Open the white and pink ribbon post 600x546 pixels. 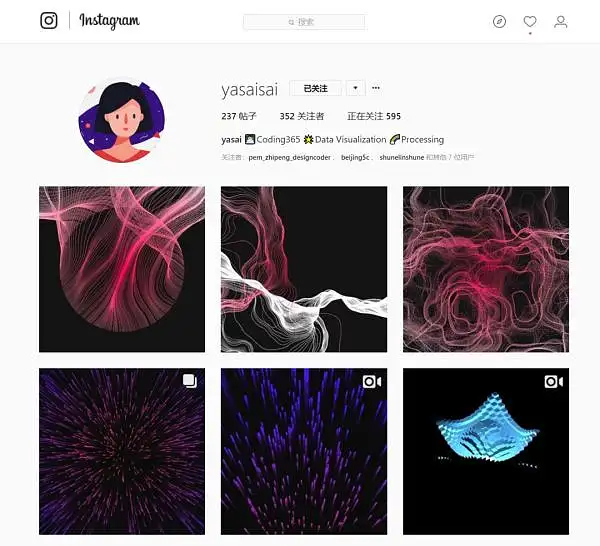(303, 269)
